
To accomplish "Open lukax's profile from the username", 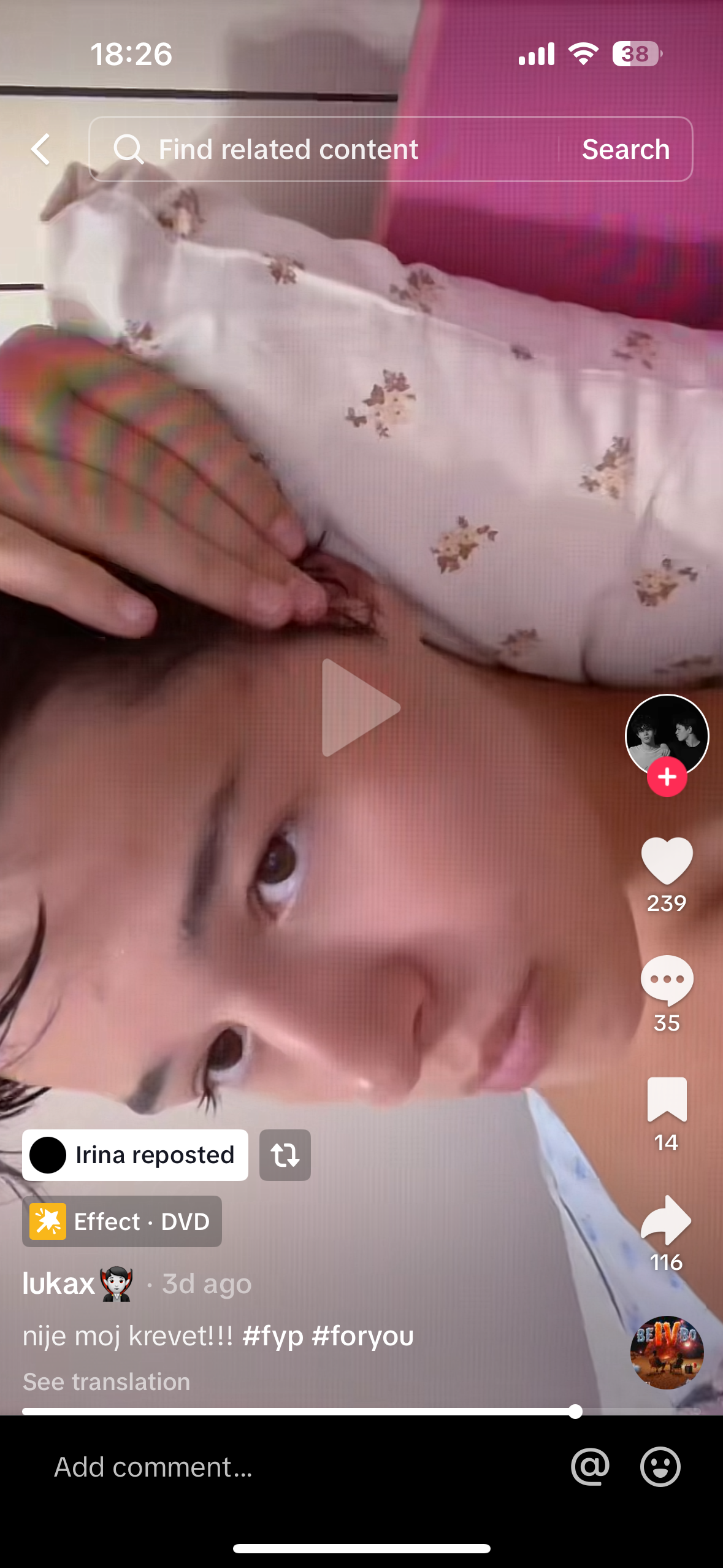I will pos(59,1283).
